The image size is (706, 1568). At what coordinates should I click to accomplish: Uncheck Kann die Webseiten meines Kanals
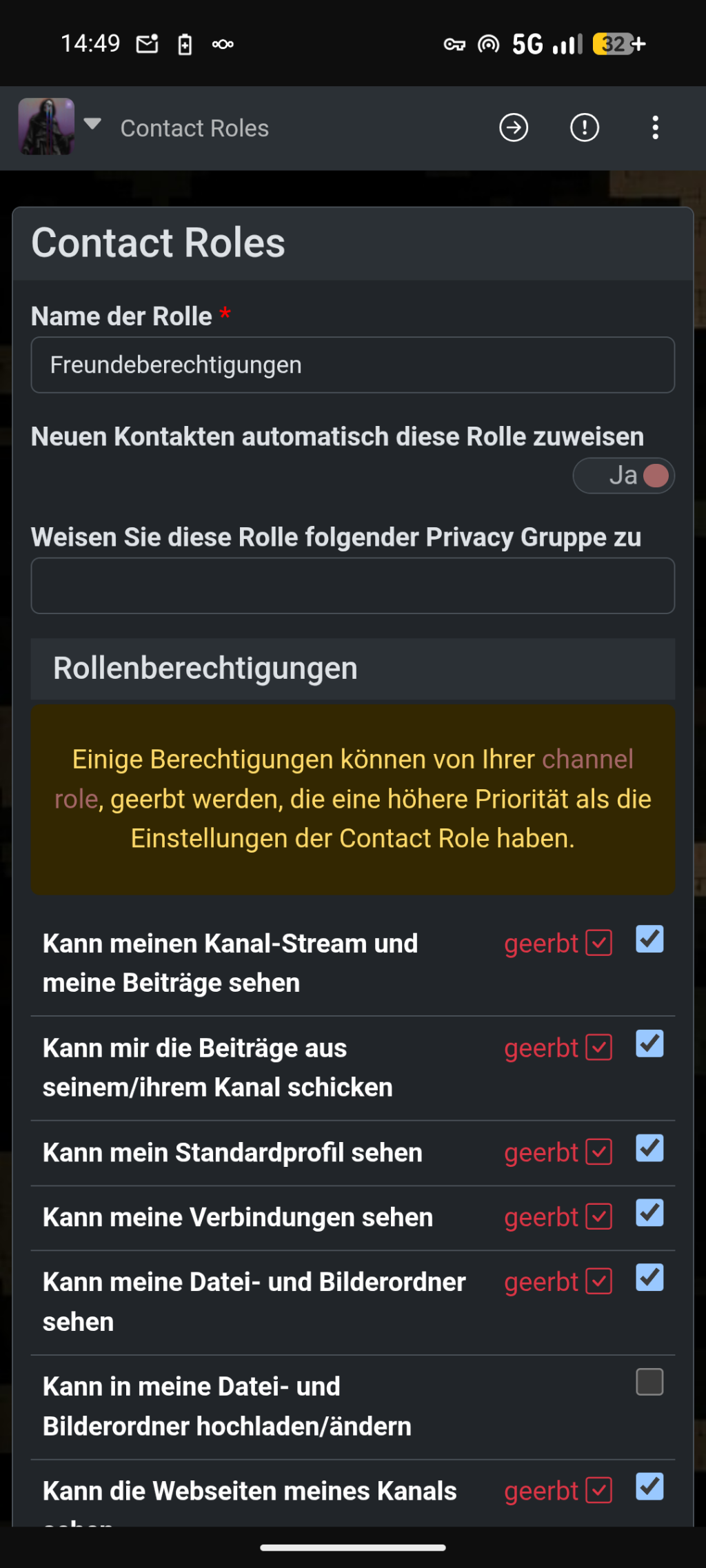click(x=649, y=1487)
